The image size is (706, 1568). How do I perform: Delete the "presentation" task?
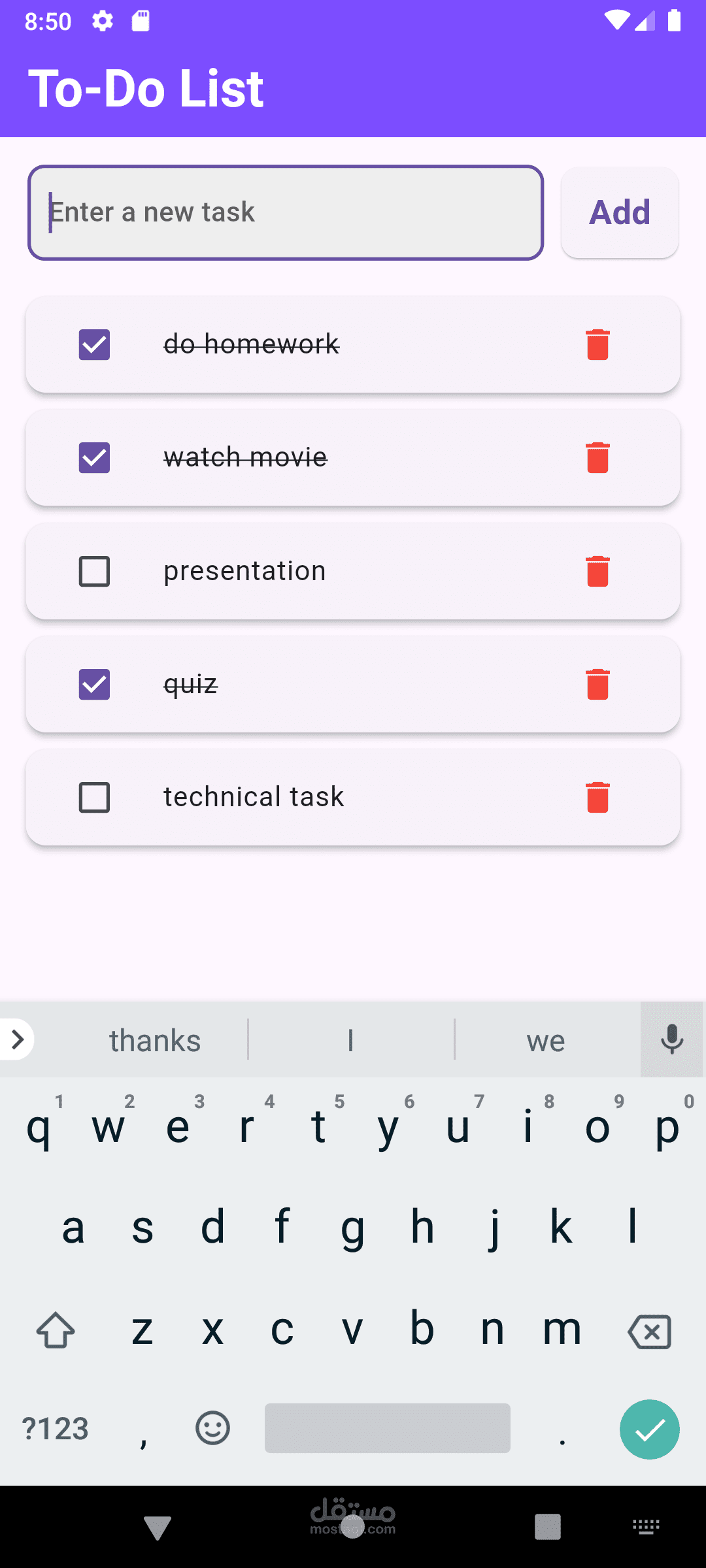(x=596, y=570)
